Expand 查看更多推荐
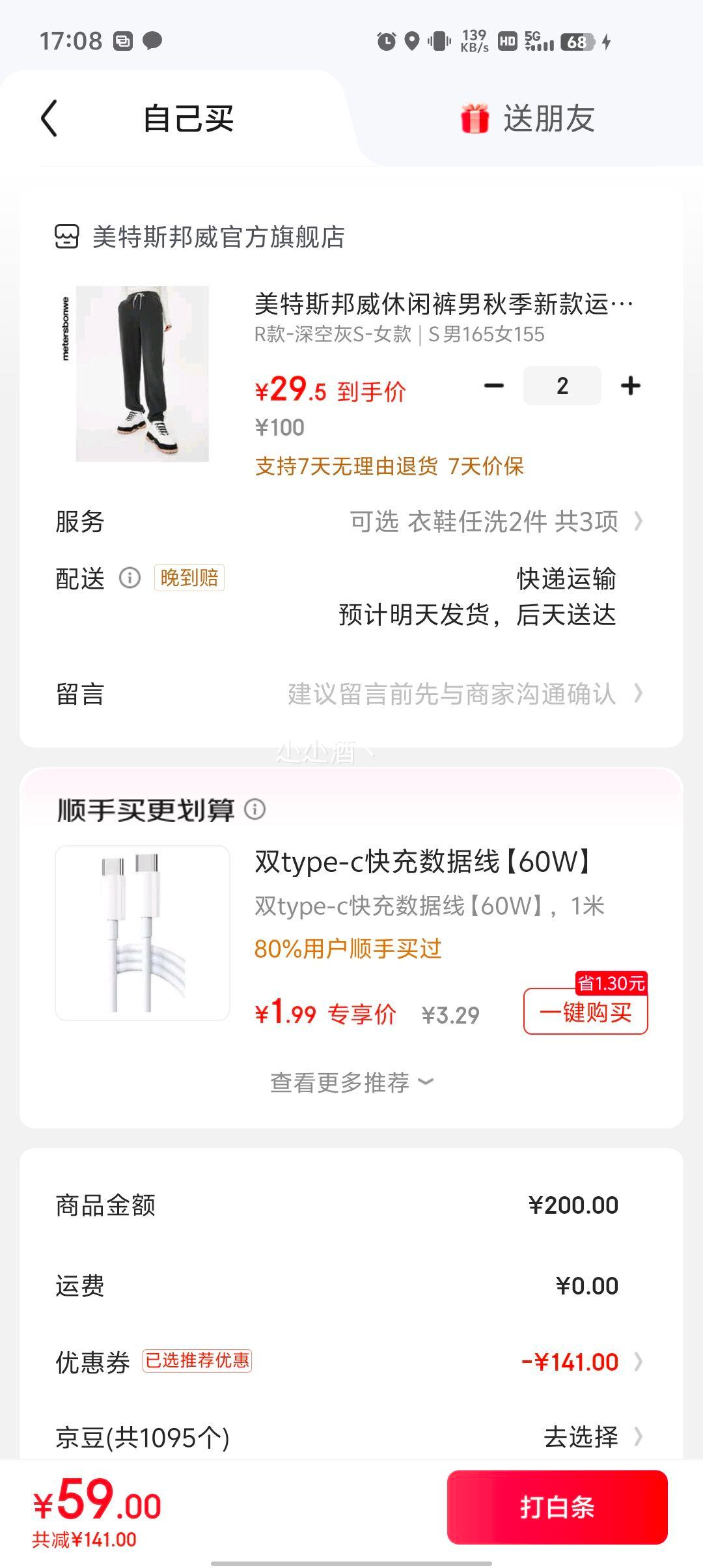This screenshot has width=703, height=1568. [x=351, y=1082]
